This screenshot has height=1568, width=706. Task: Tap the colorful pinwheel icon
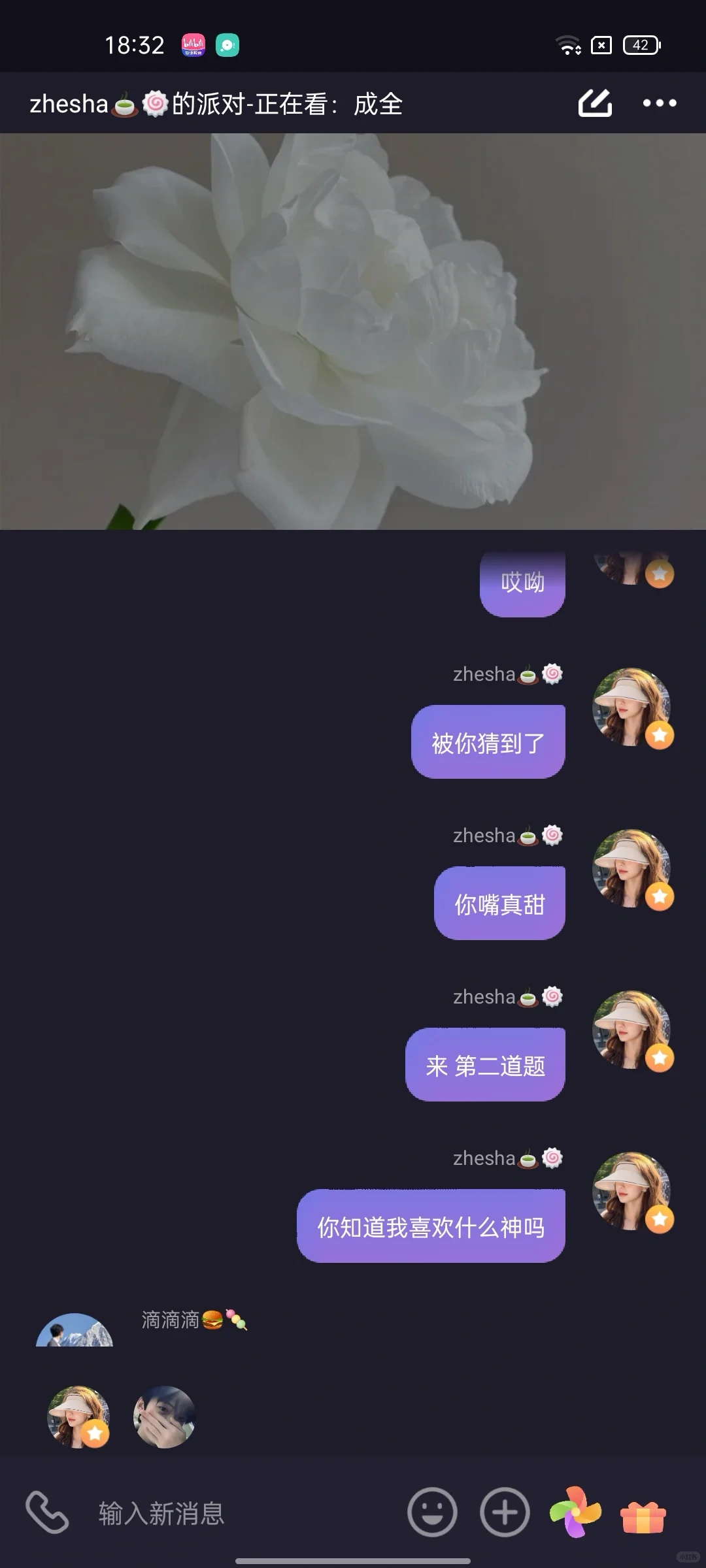(x=575, y=1512)
